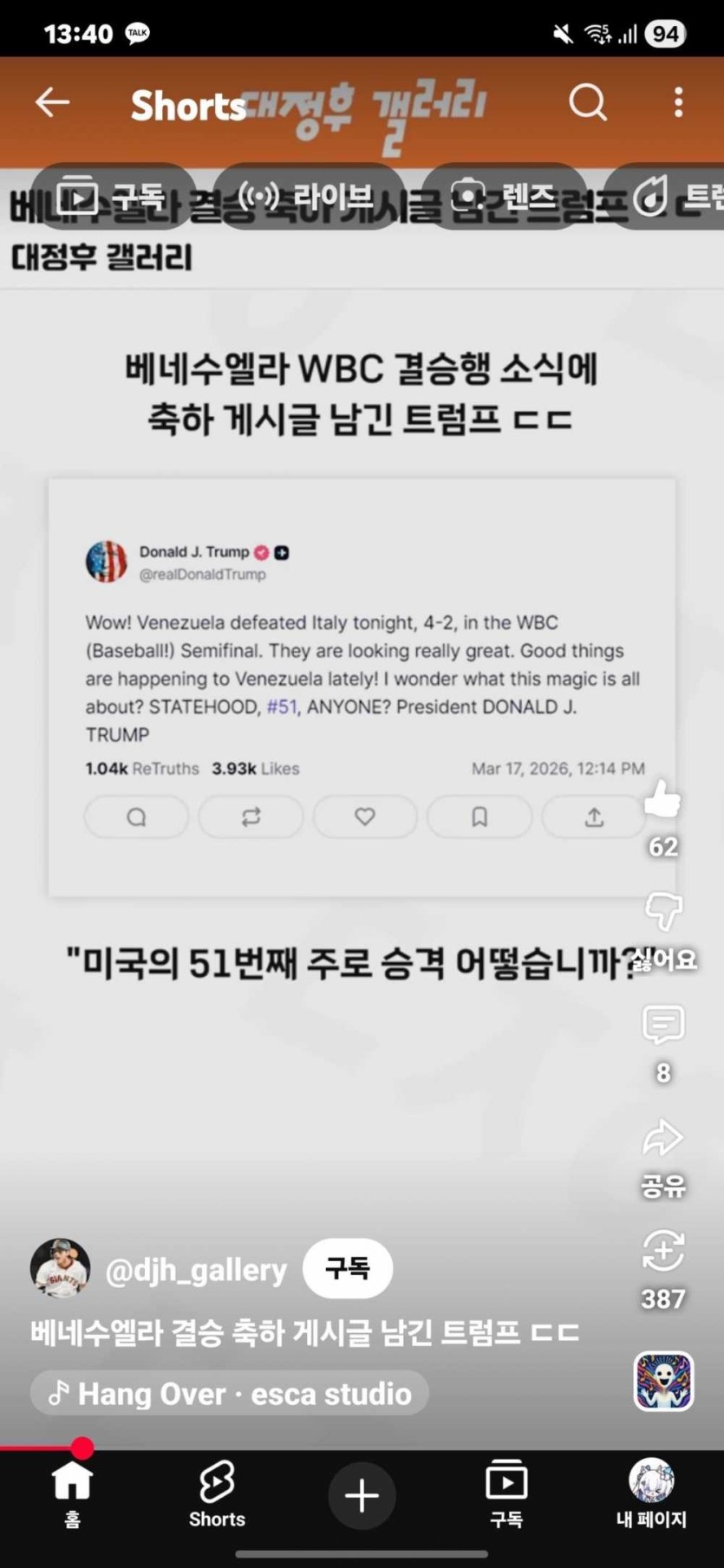Open the 내 페이지 tab
Viewport: 724px width, 1568px height.
(x=651, y=1494)
